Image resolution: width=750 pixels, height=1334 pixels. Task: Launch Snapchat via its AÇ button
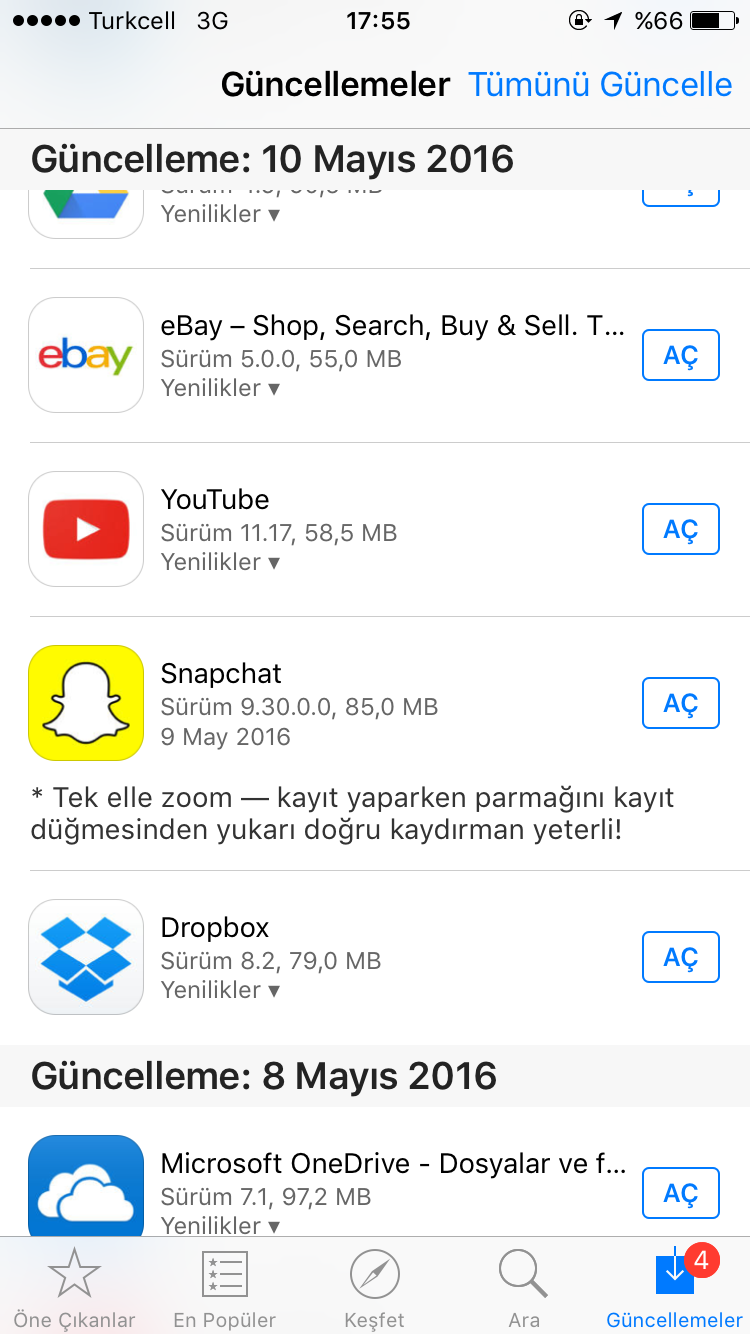[x=680, y=703]
